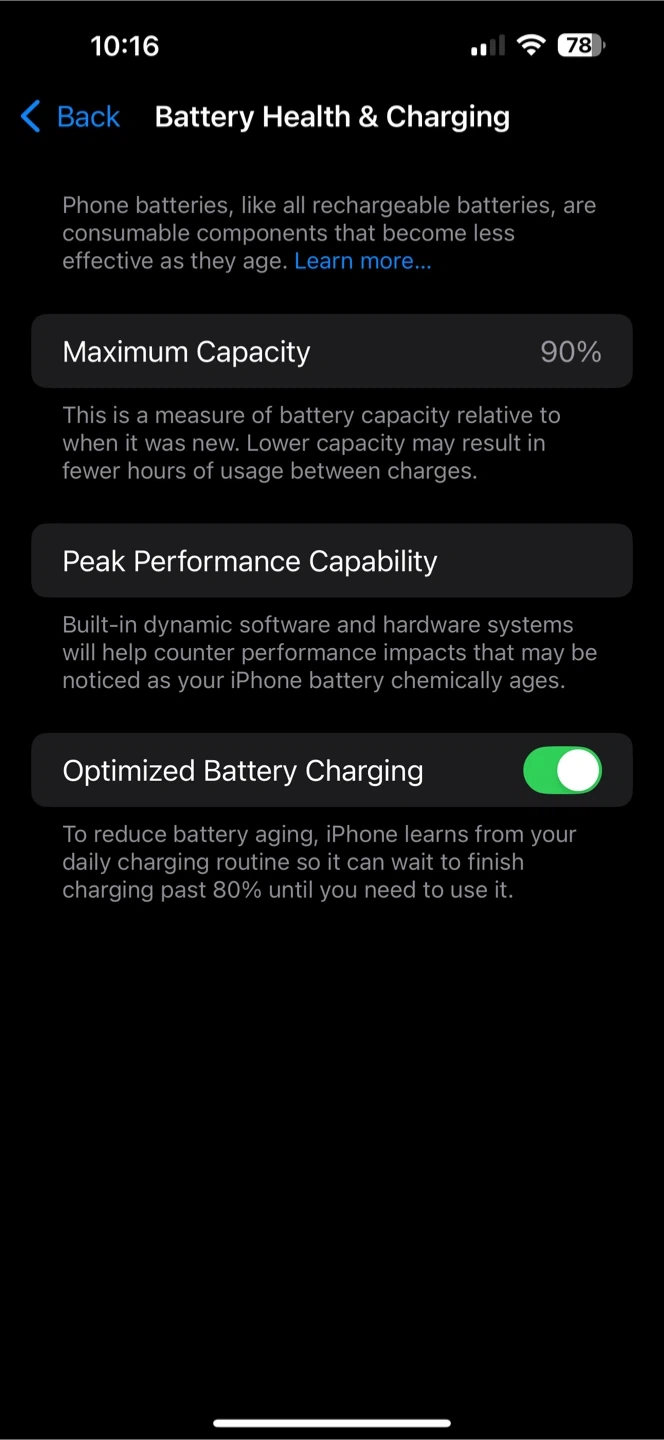This screenshot has width=664, height=1440.
Task: Open the Learn more link about batteries
Action: coord(362,261)
